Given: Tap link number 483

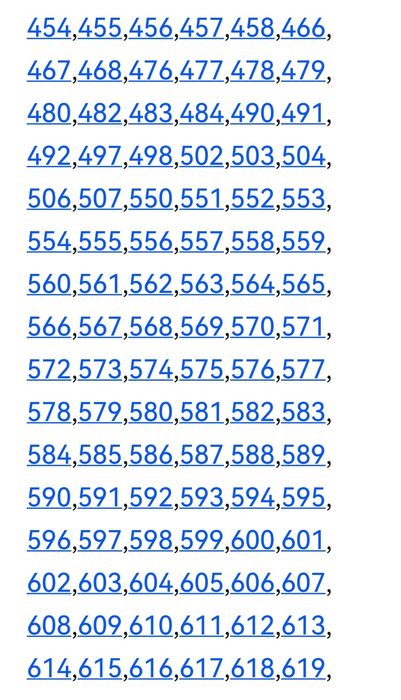Looking at the screenshot, I should point(151,113).
